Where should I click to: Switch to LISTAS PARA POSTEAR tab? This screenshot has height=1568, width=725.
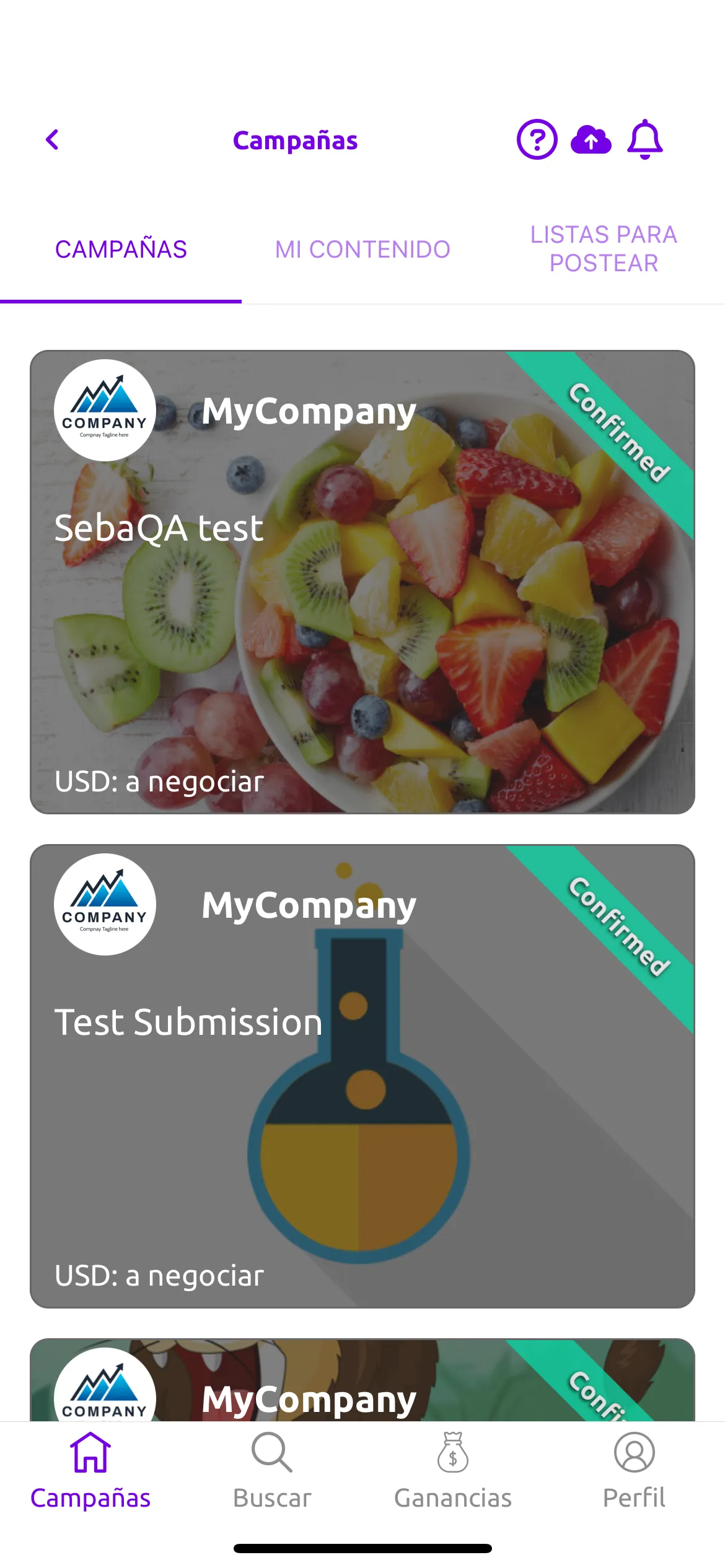coord(604,250)
